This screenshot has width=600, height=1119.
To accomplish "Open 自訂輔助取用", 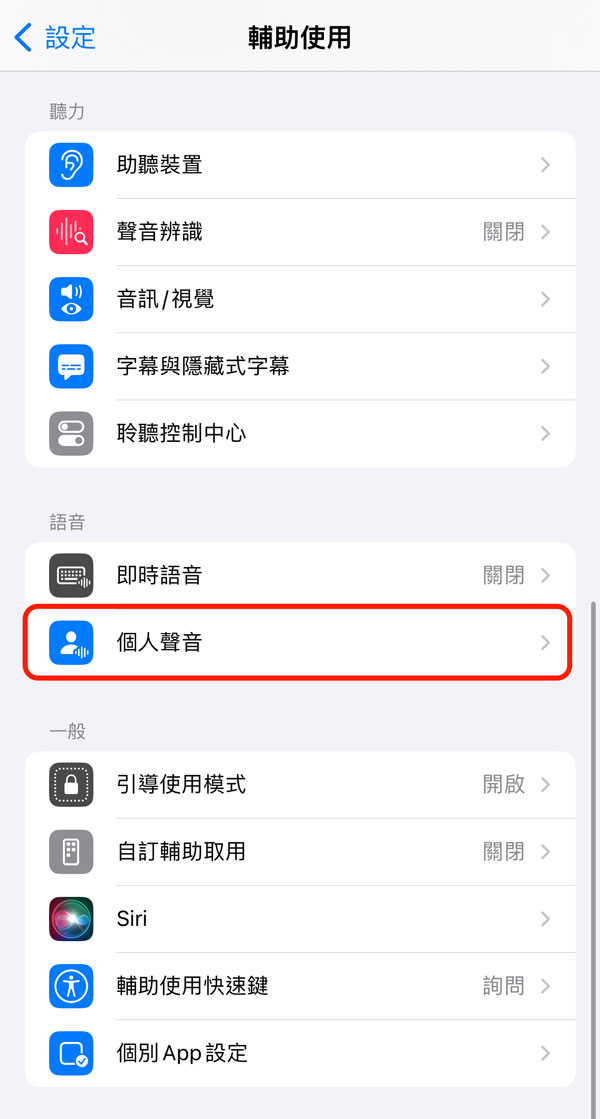I will point(300,851).
